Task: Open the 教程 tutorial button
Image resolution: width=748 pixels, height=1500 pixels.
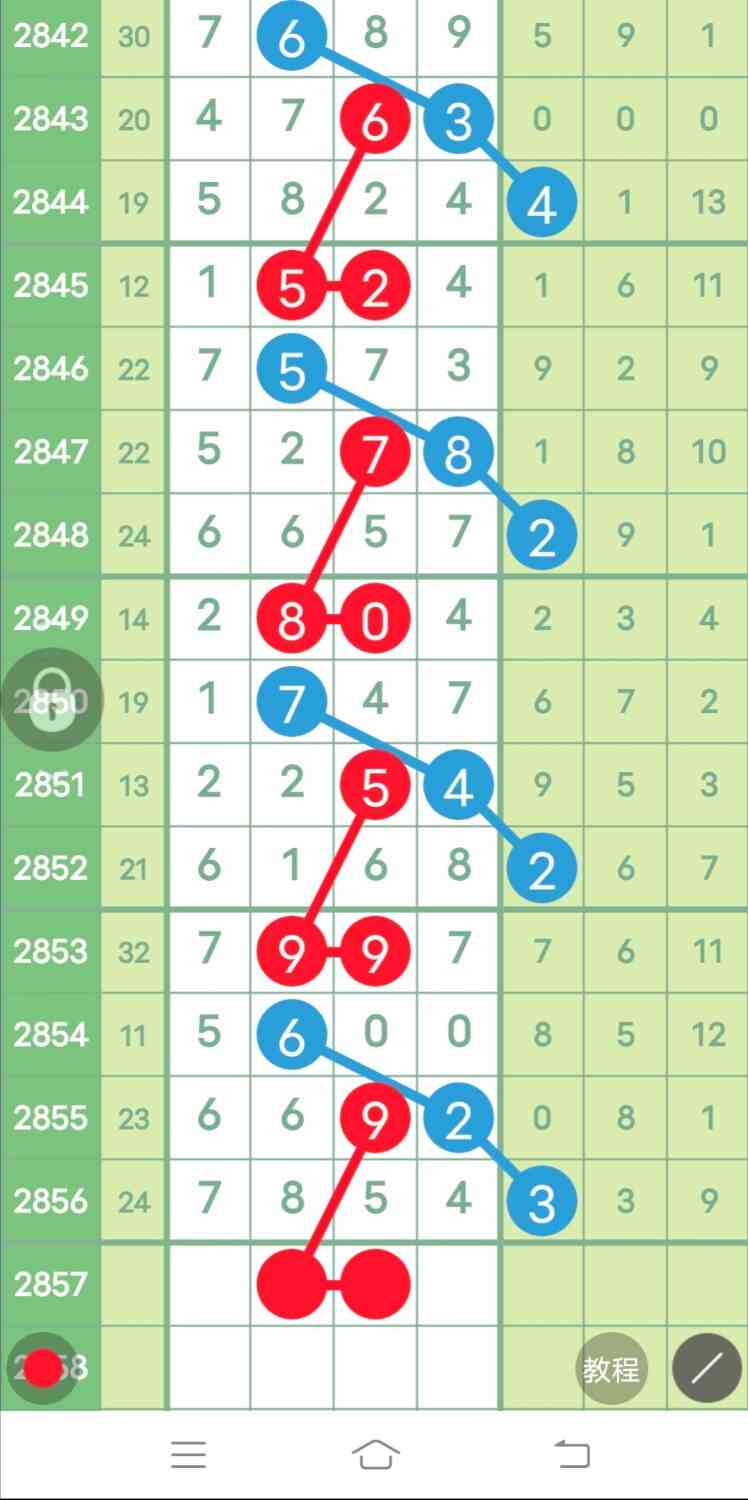Action: [611, 1368]
